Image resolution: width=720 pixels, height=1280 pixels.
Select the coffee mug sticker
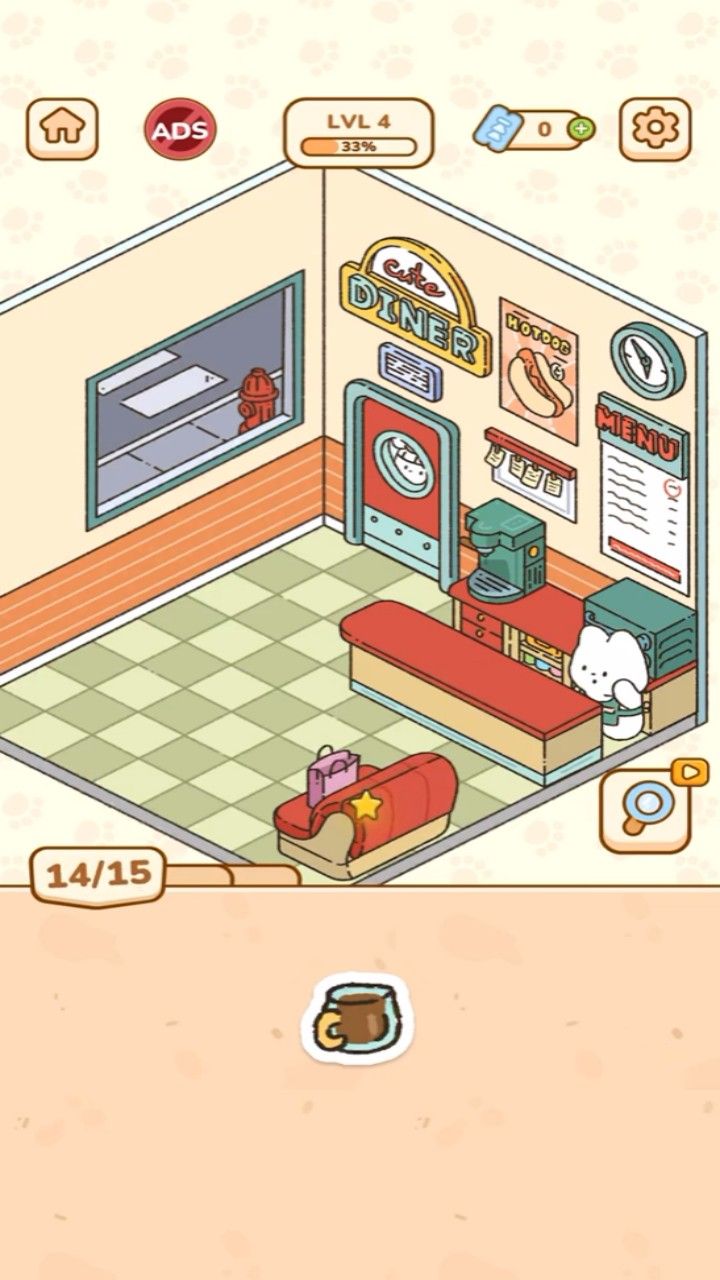point(357,1018)
